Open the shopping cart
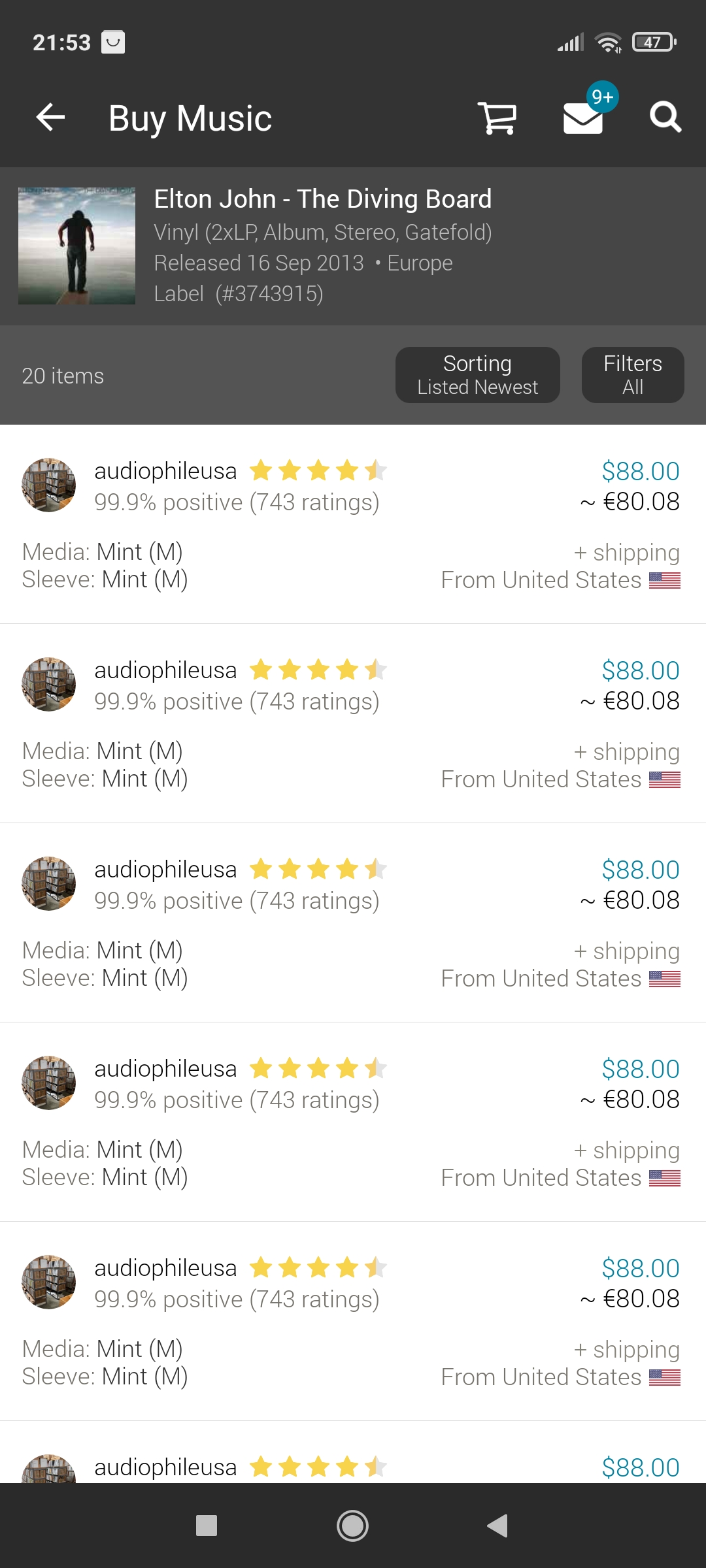The image size is (706, 1568). pos(497,118)
